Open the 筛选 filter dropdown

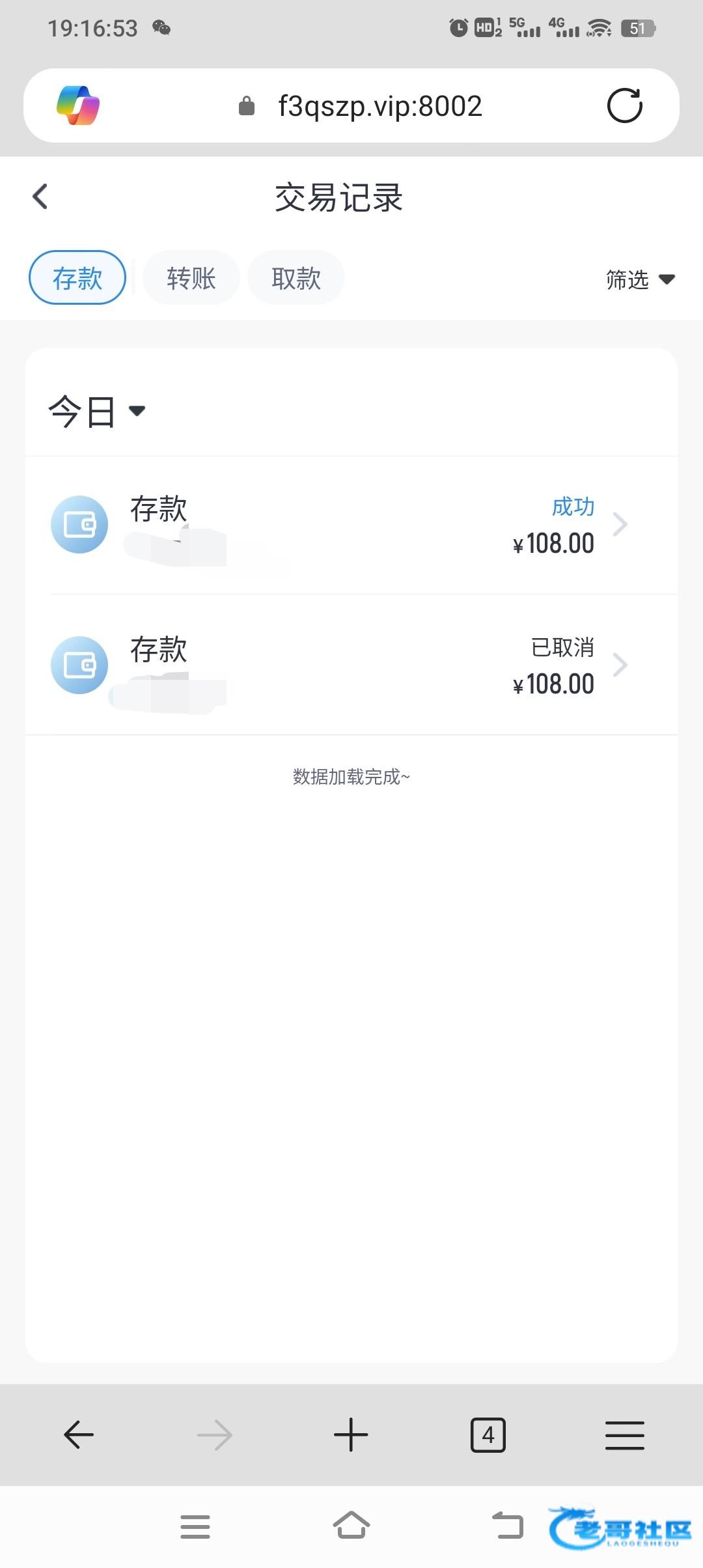[641, 279]
